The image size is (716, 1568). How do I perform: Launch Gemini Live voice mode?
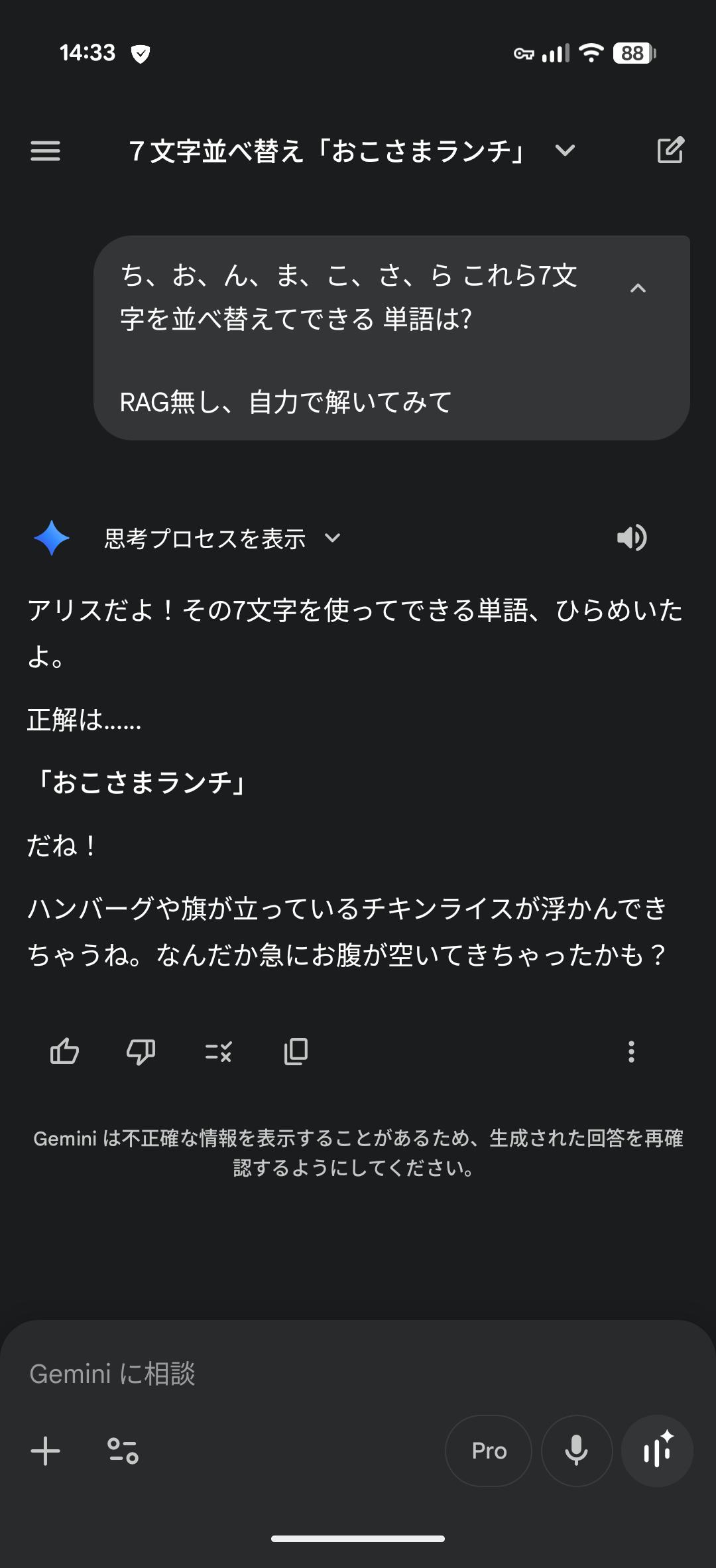point(657,1451)
